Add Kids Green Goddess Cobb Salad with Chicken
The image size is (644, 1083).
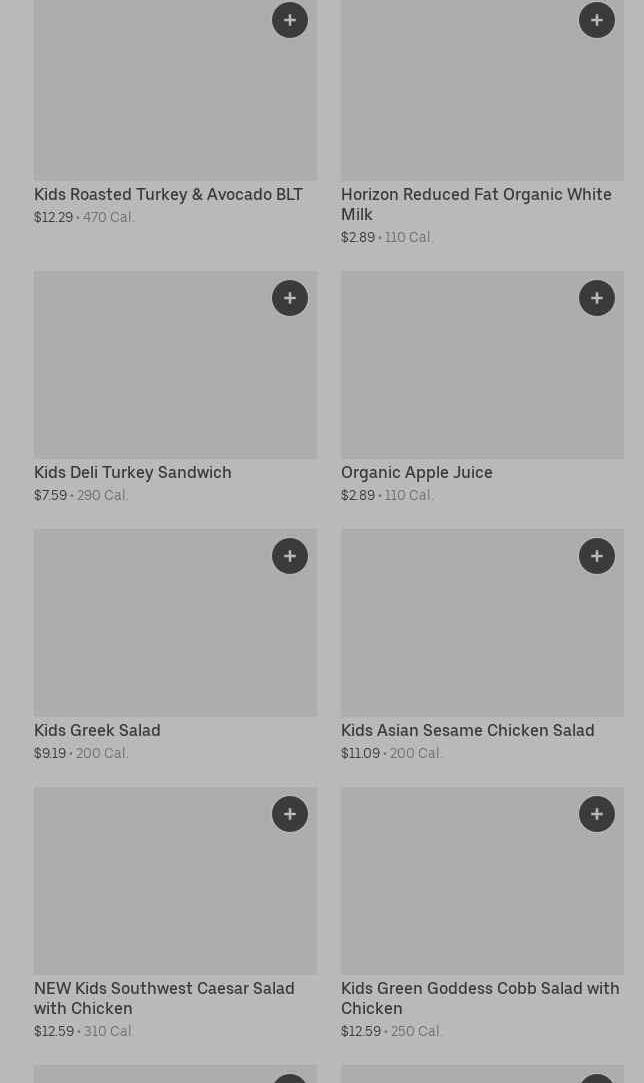pyautogui.click(x=596, y=814)
